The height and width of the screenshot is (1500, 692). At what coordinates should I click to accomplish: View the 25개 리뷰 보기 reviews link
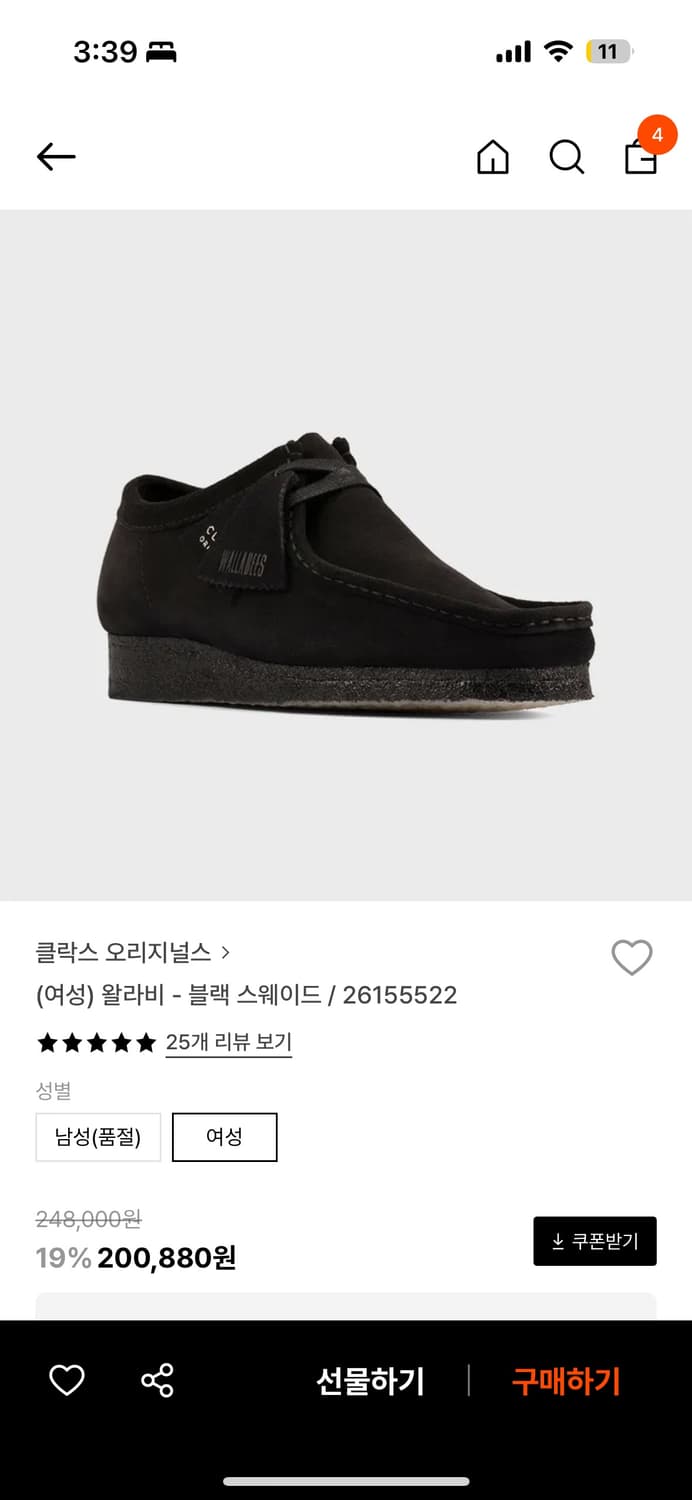point(229,1042)
